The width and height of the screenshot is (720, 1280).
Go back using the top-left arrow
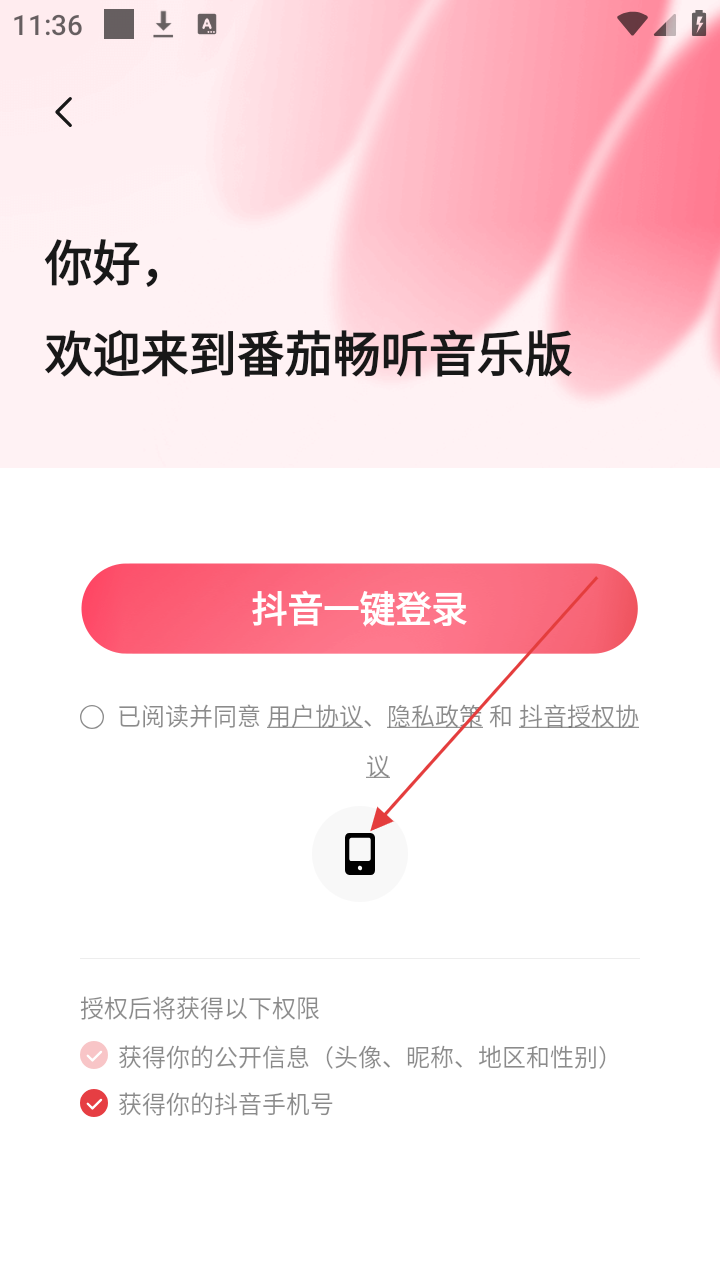[64, 112]
